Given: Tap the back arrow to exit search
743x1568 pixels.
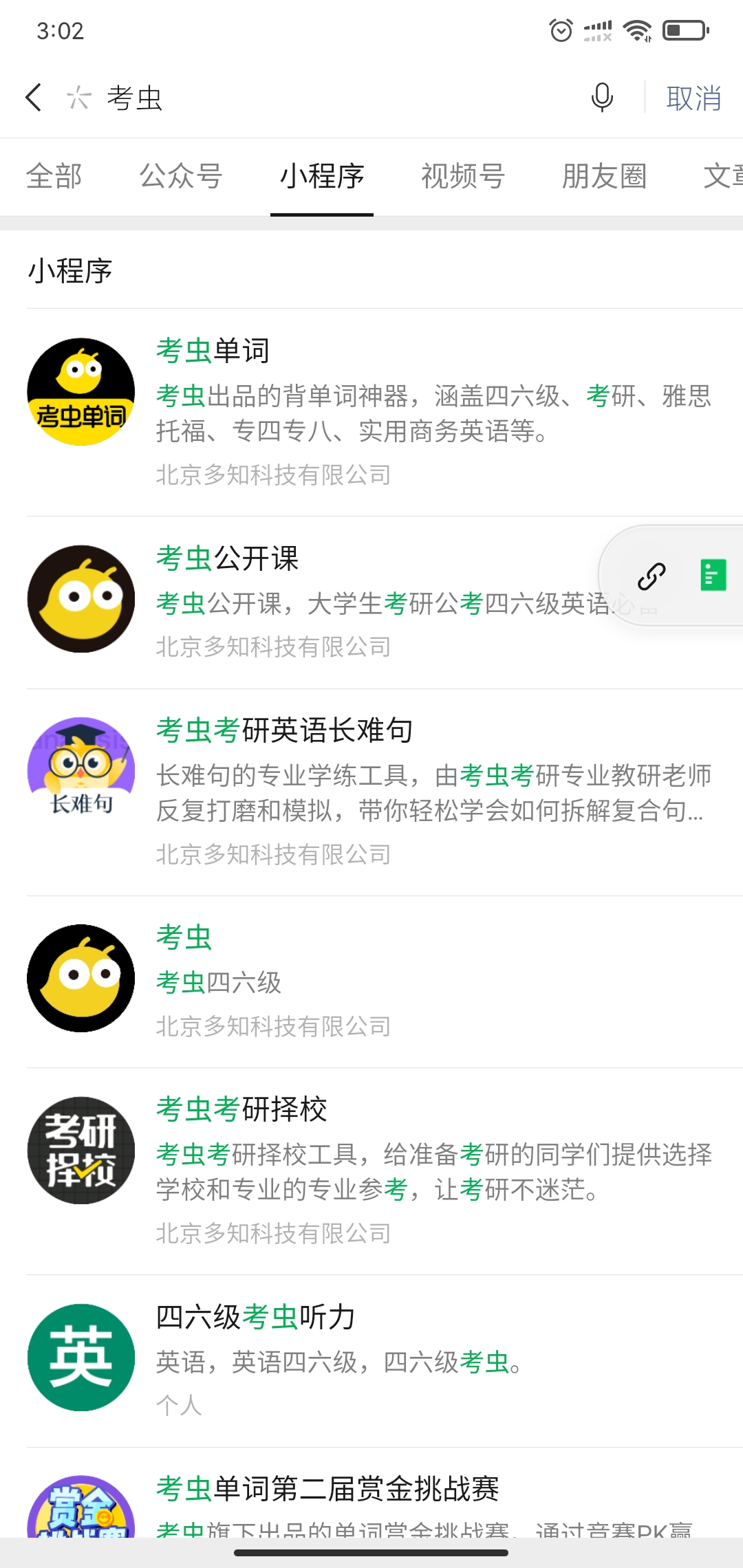Looking at the screenshot, I should click(33, 98).
